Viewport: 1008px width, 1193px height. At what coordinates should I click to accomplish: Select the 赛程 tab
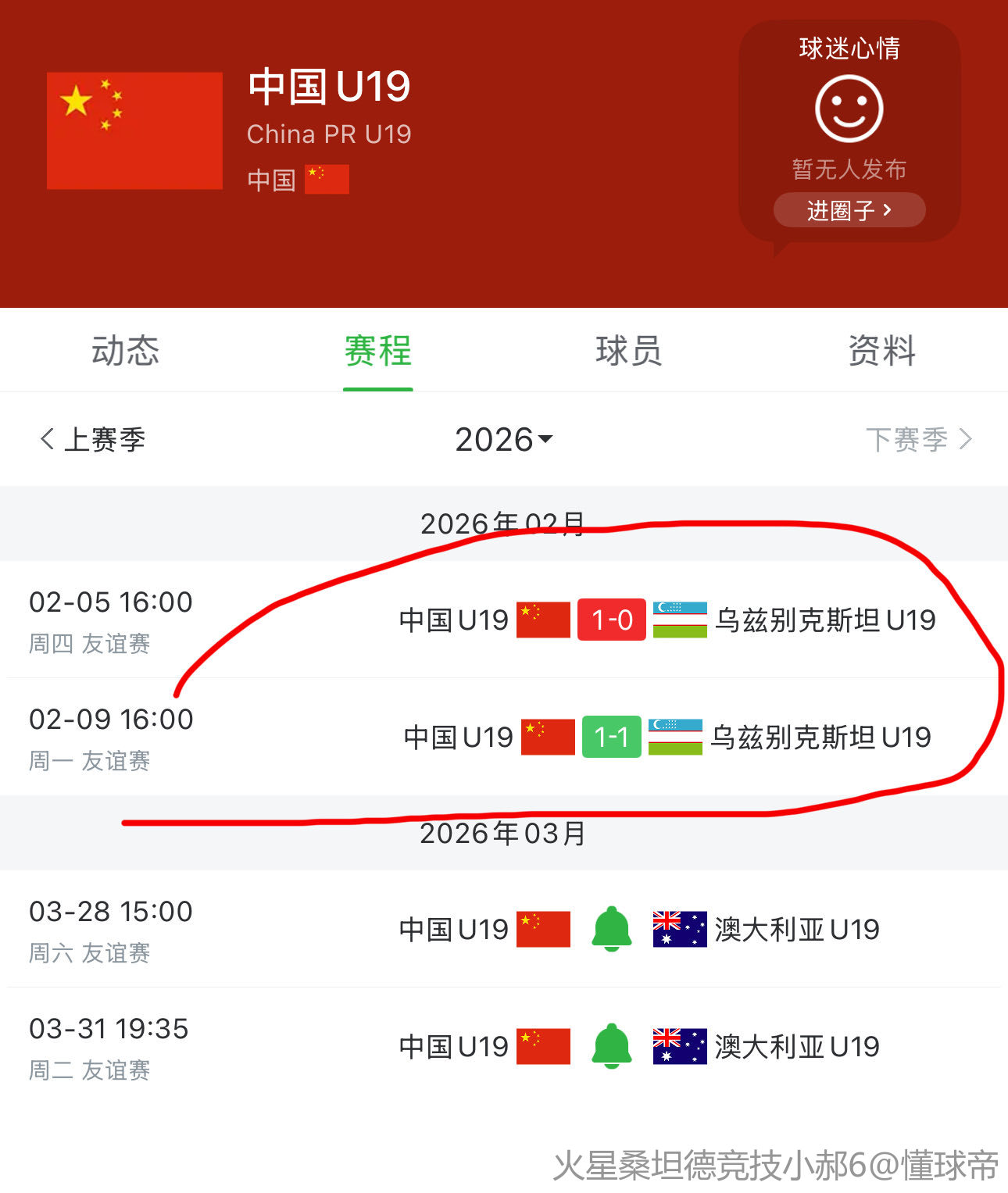[377, 351]
